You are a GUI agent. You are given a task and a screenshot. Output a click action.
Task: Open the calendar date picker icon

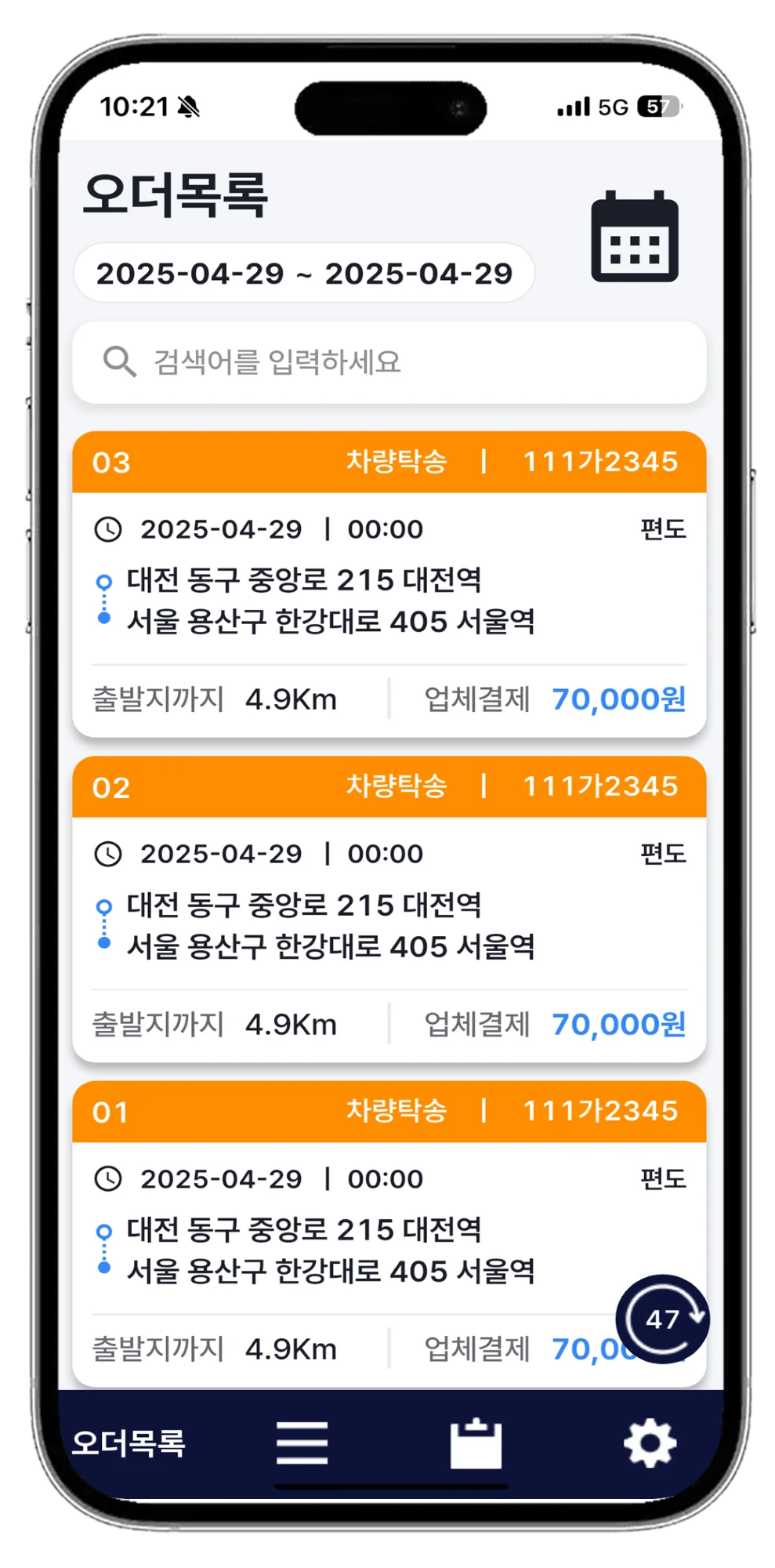[x=636, y=239]
